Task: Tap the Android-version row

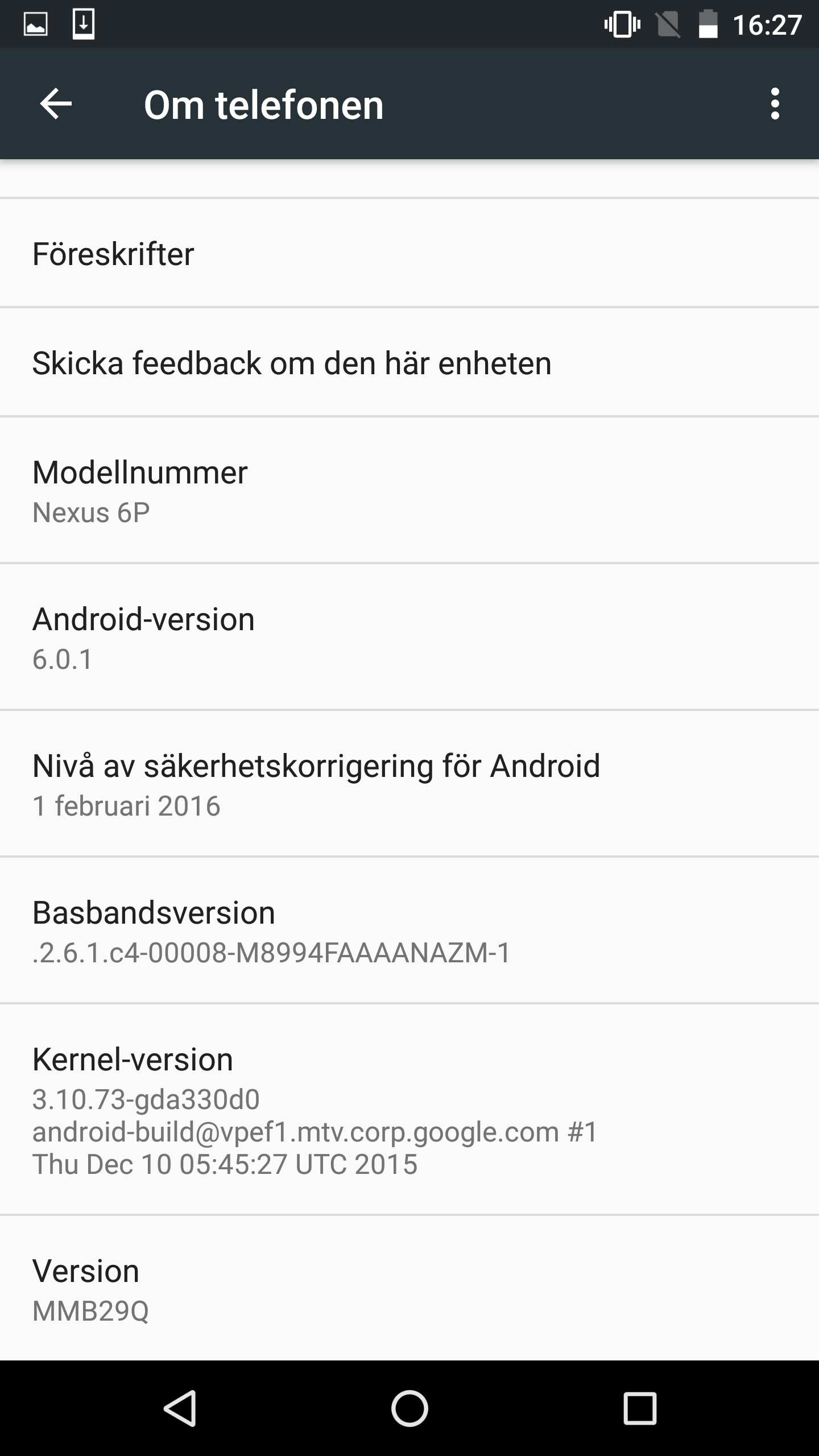Action: (x=409, y=637)
